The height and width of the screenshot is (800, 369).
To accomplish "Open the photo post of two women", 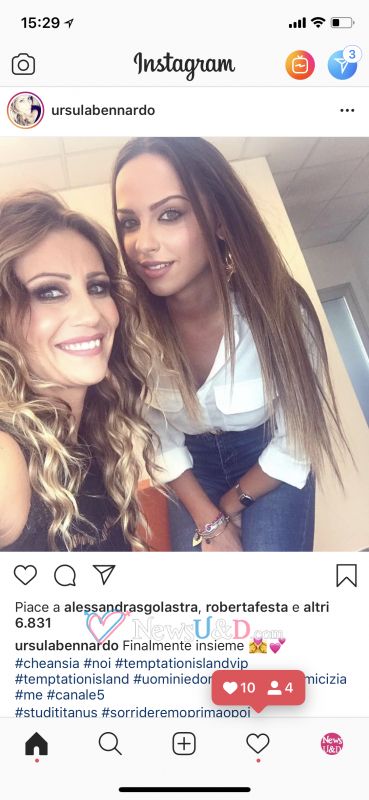I will [x=184, y=344].
